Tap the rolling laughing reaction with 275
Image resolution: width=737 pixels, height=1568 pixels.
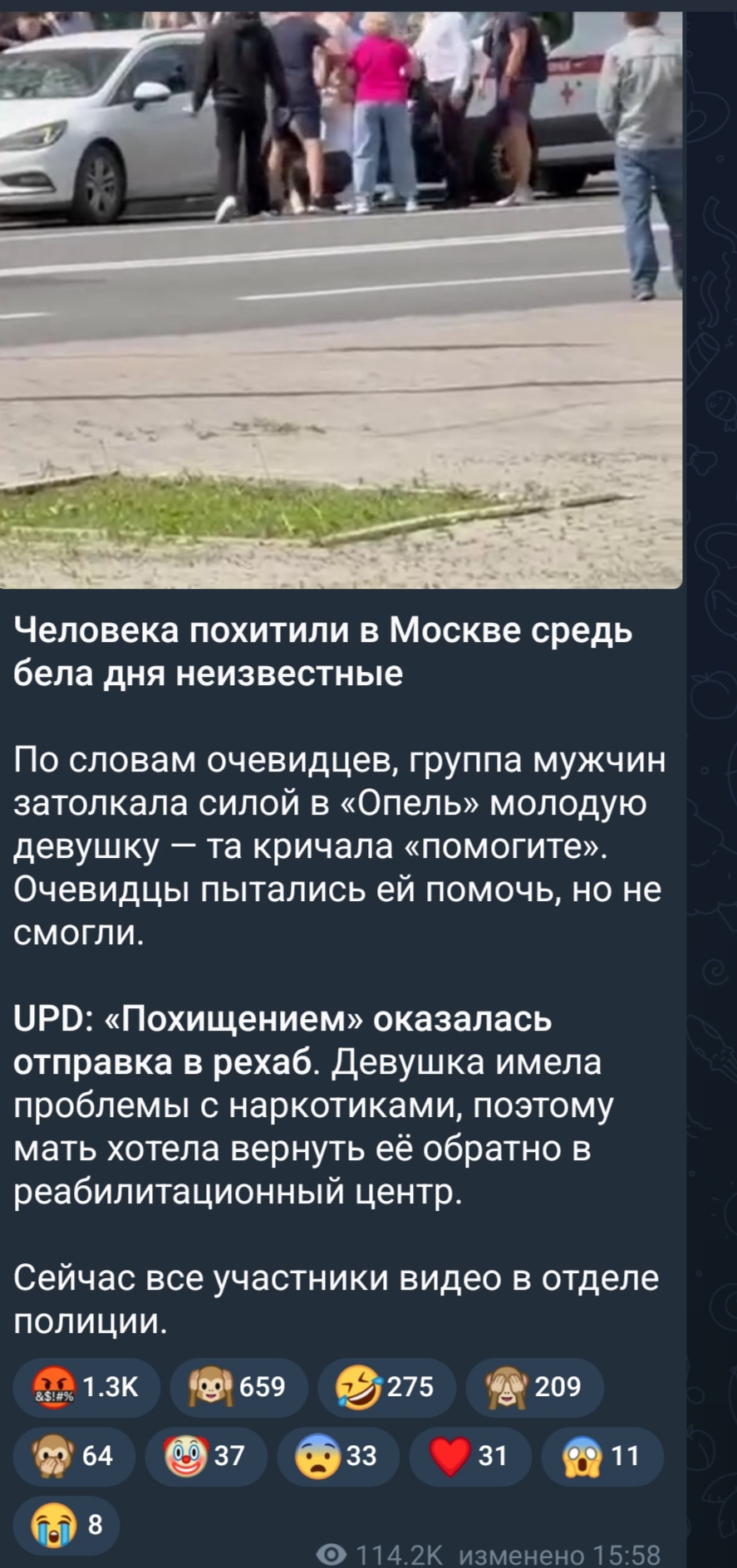(386, 1387)
